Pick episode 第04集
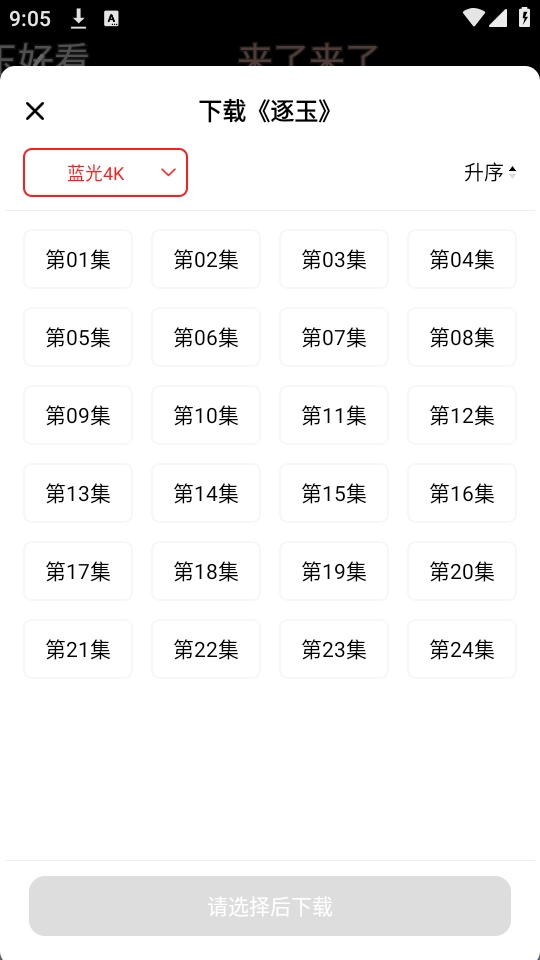This screenshot has width=540, height=960. 462,259
